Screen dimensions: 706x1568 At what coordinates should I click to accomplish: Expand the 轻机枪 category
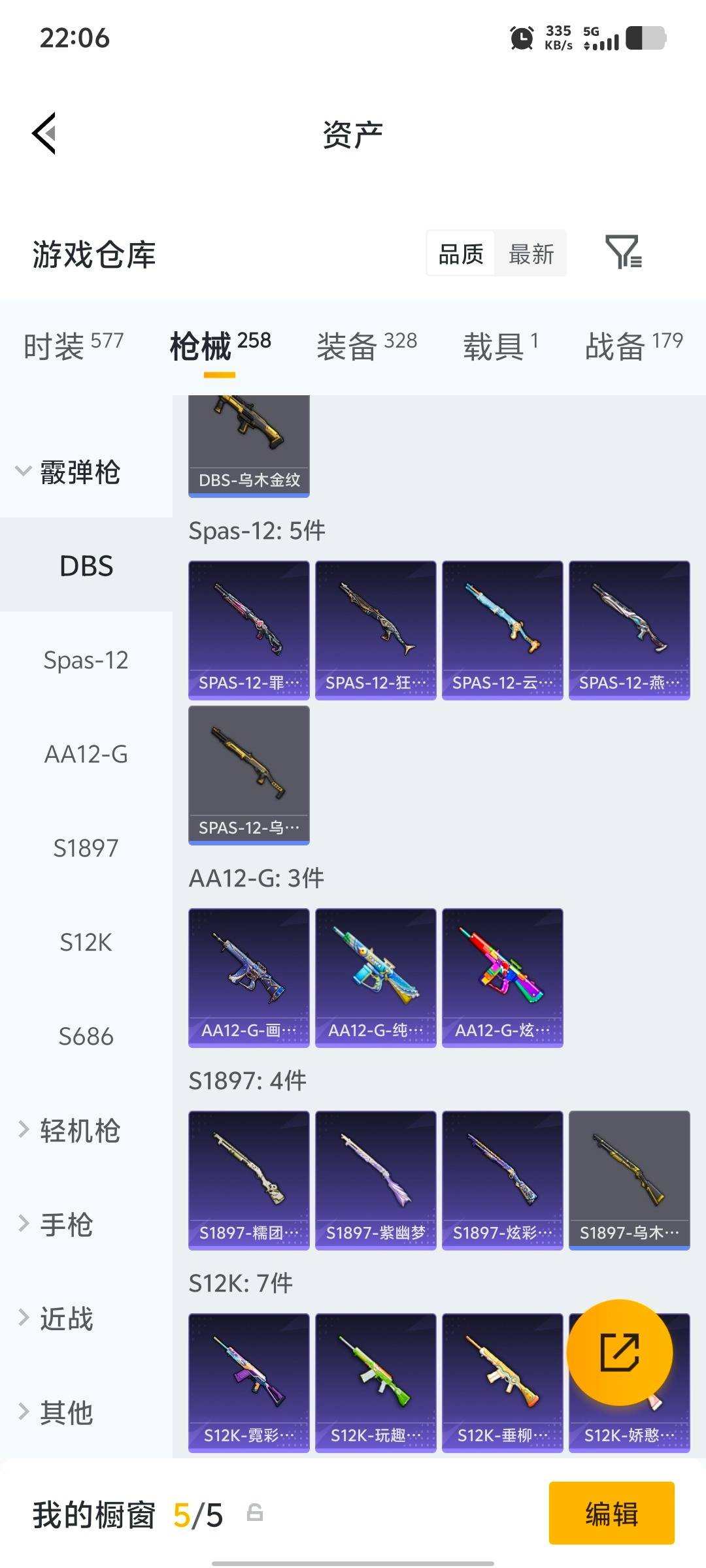[x=69, y=1130]
